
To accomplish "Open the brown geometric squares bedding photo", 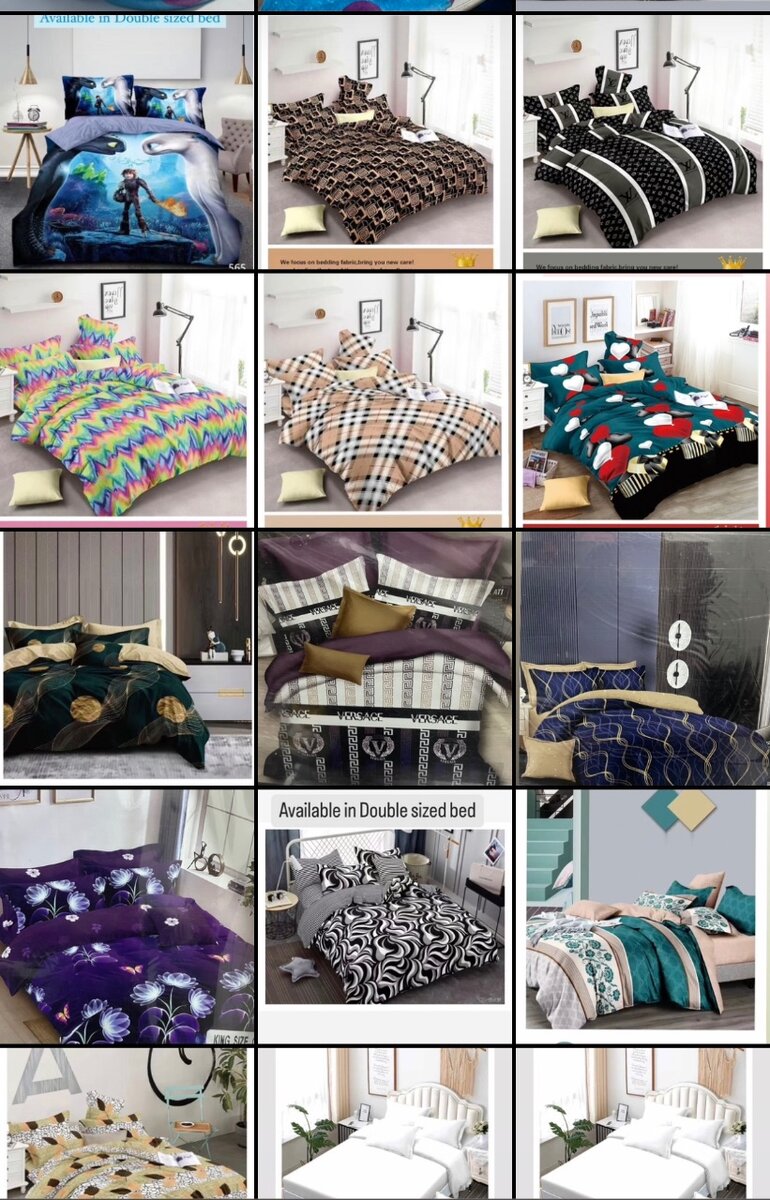I will (x=384, y=142).
